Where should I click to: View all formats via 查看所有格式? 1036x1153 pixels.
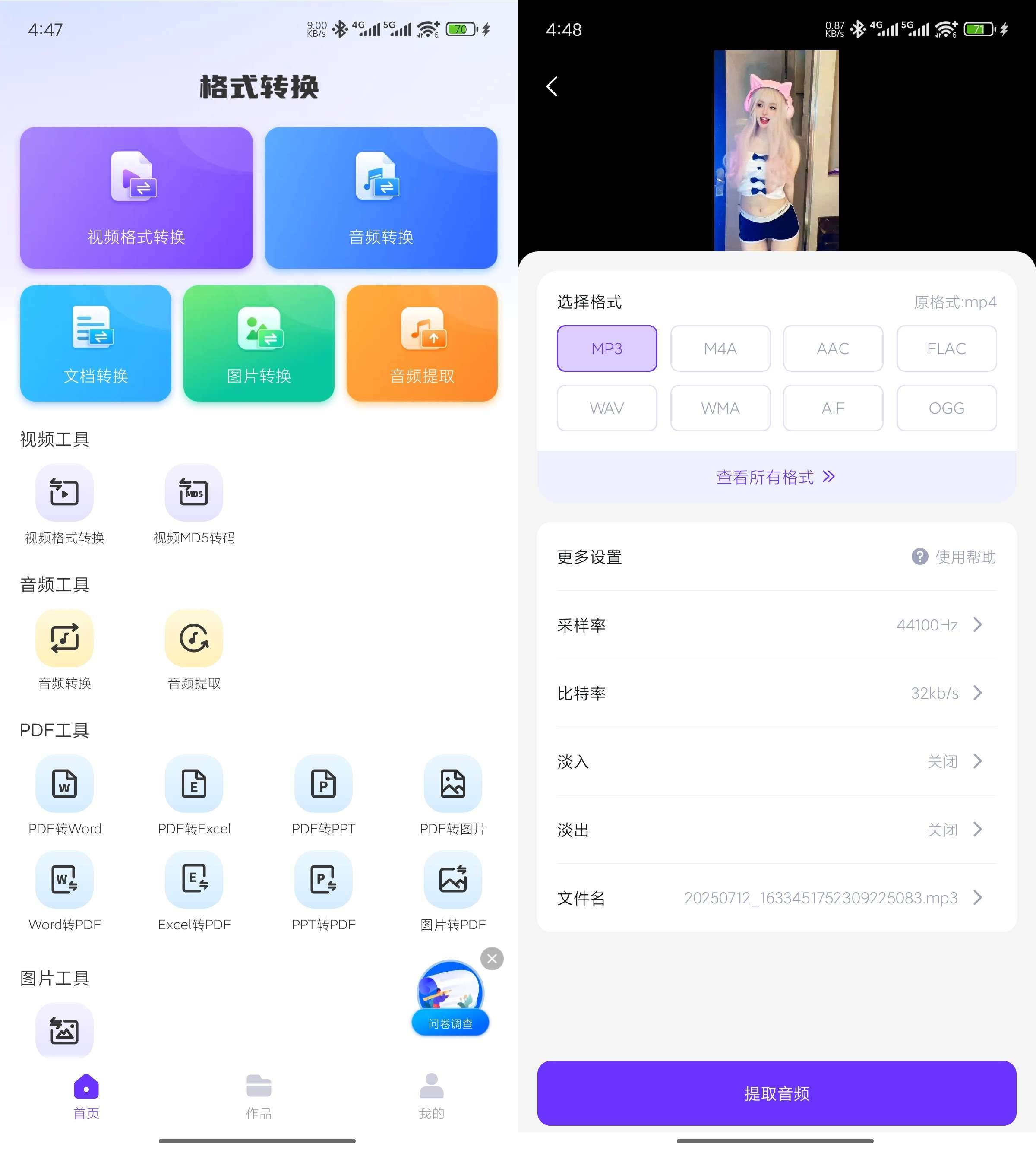coord(776,477)
